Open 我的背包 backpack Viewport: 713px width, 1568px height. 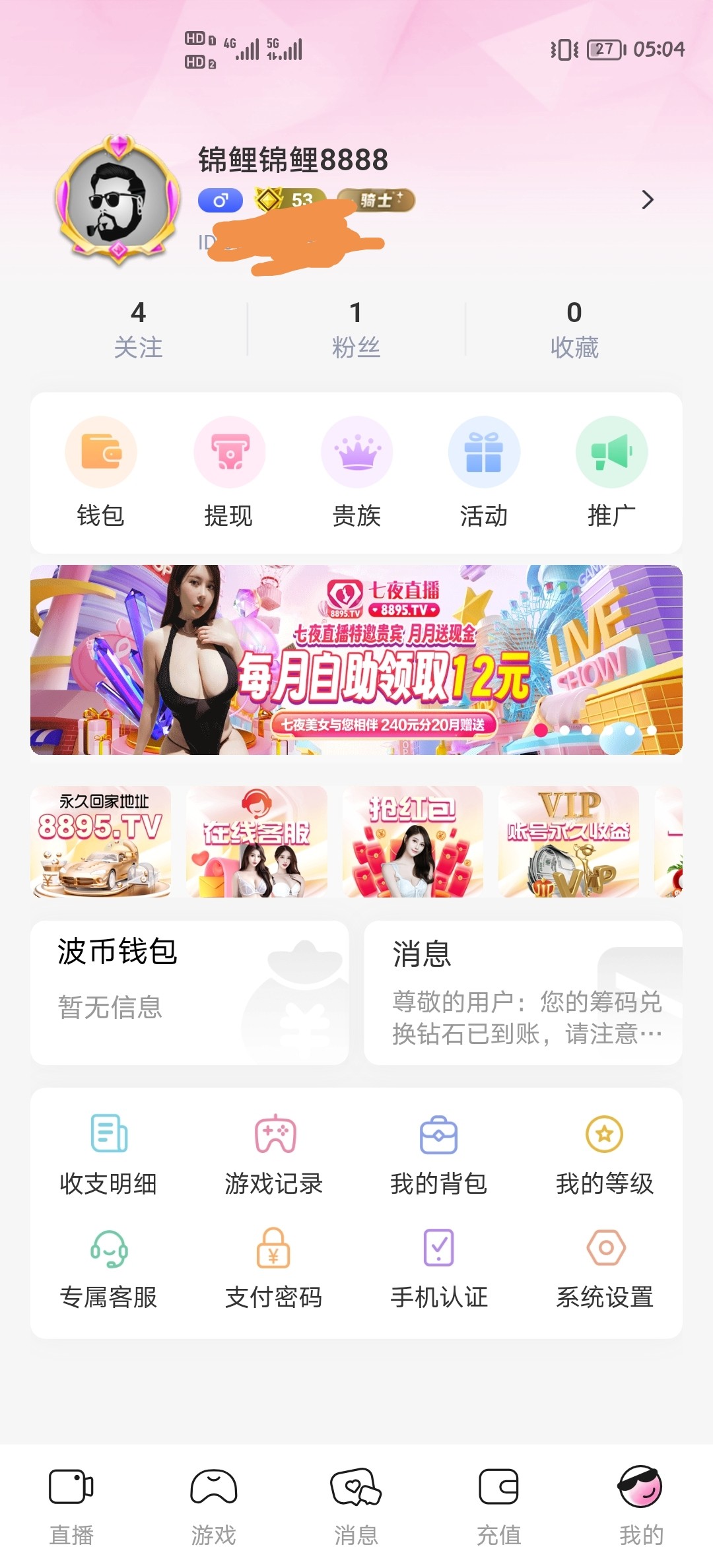439,1155
